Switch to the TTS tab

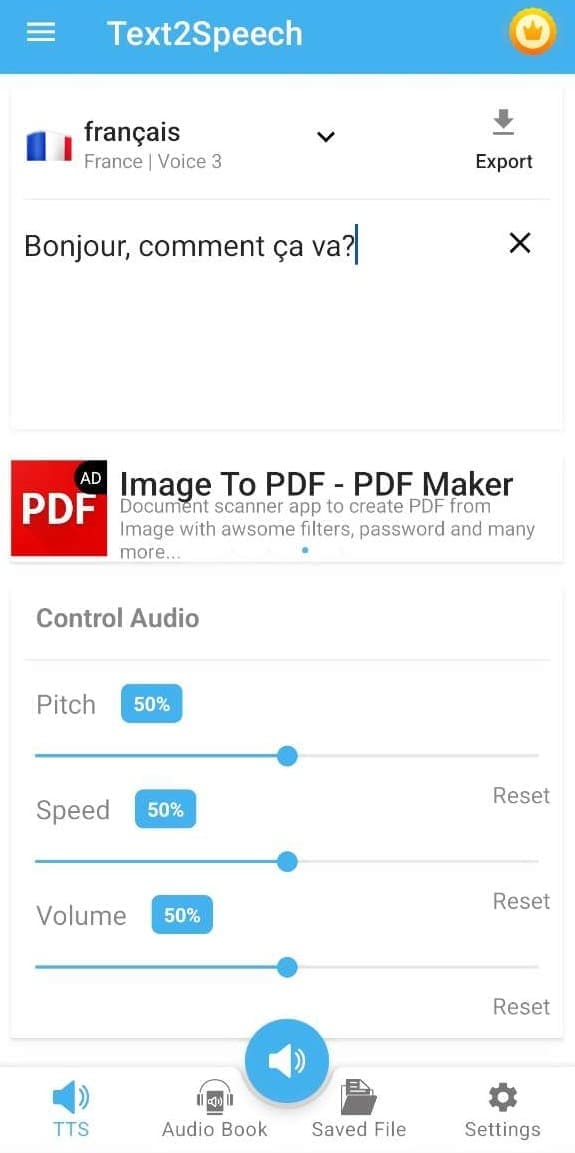tap(71, 1110)
